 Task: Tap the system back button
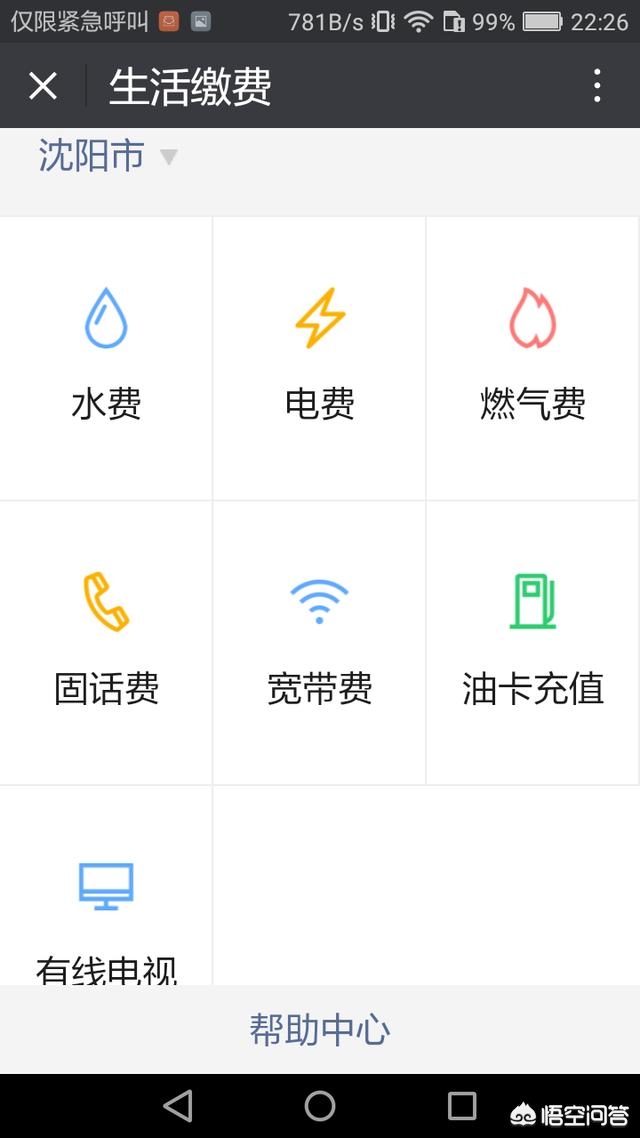point(178,1105)
